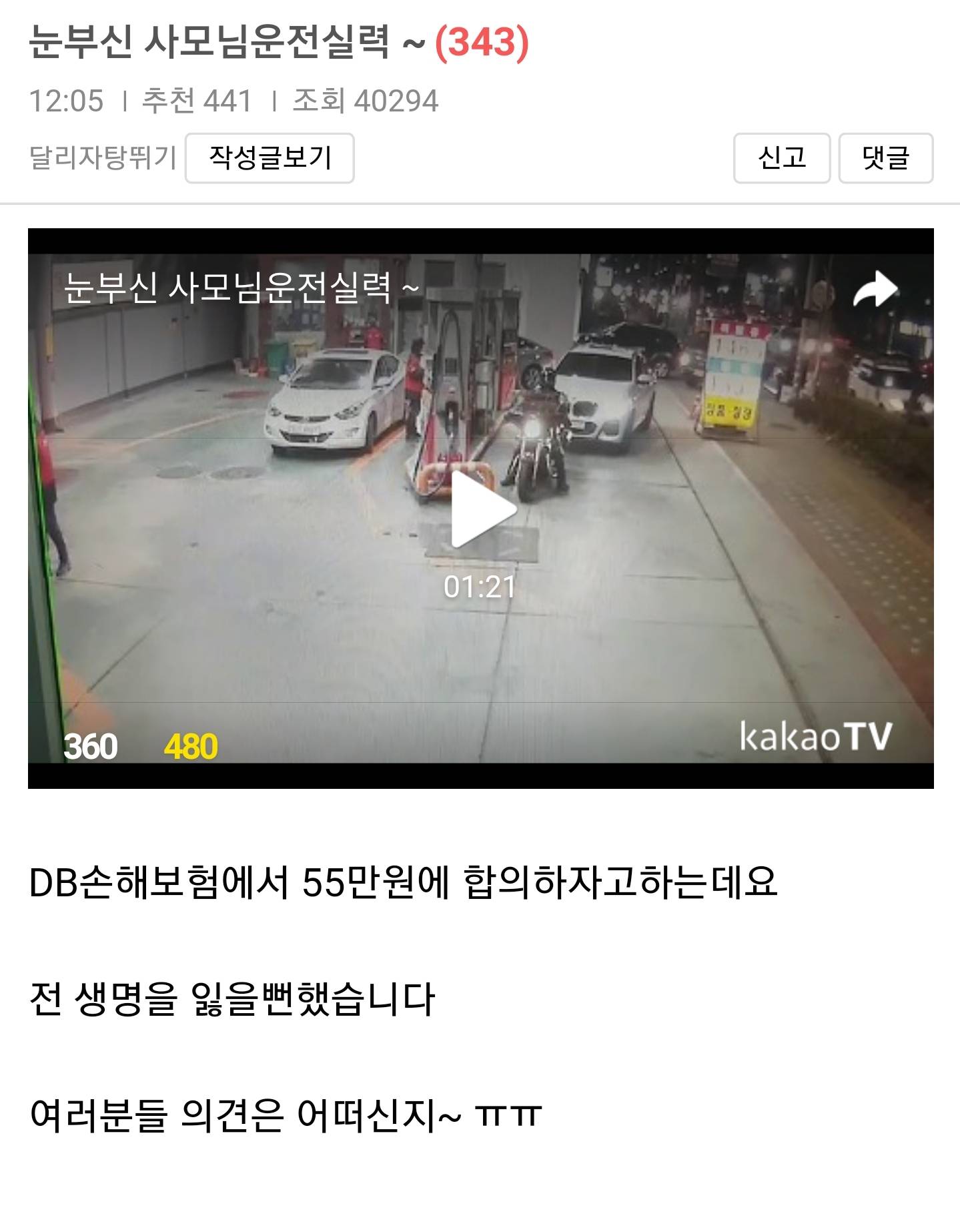Play the kakaoTV video
The image size is (960, 1232).
click(482, 509)
